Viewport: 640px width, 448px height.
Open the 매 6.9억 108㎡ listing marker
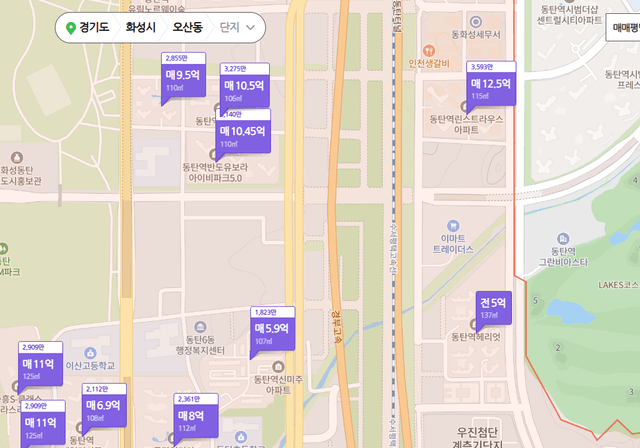pyautogui.click(x=103, y=410)
